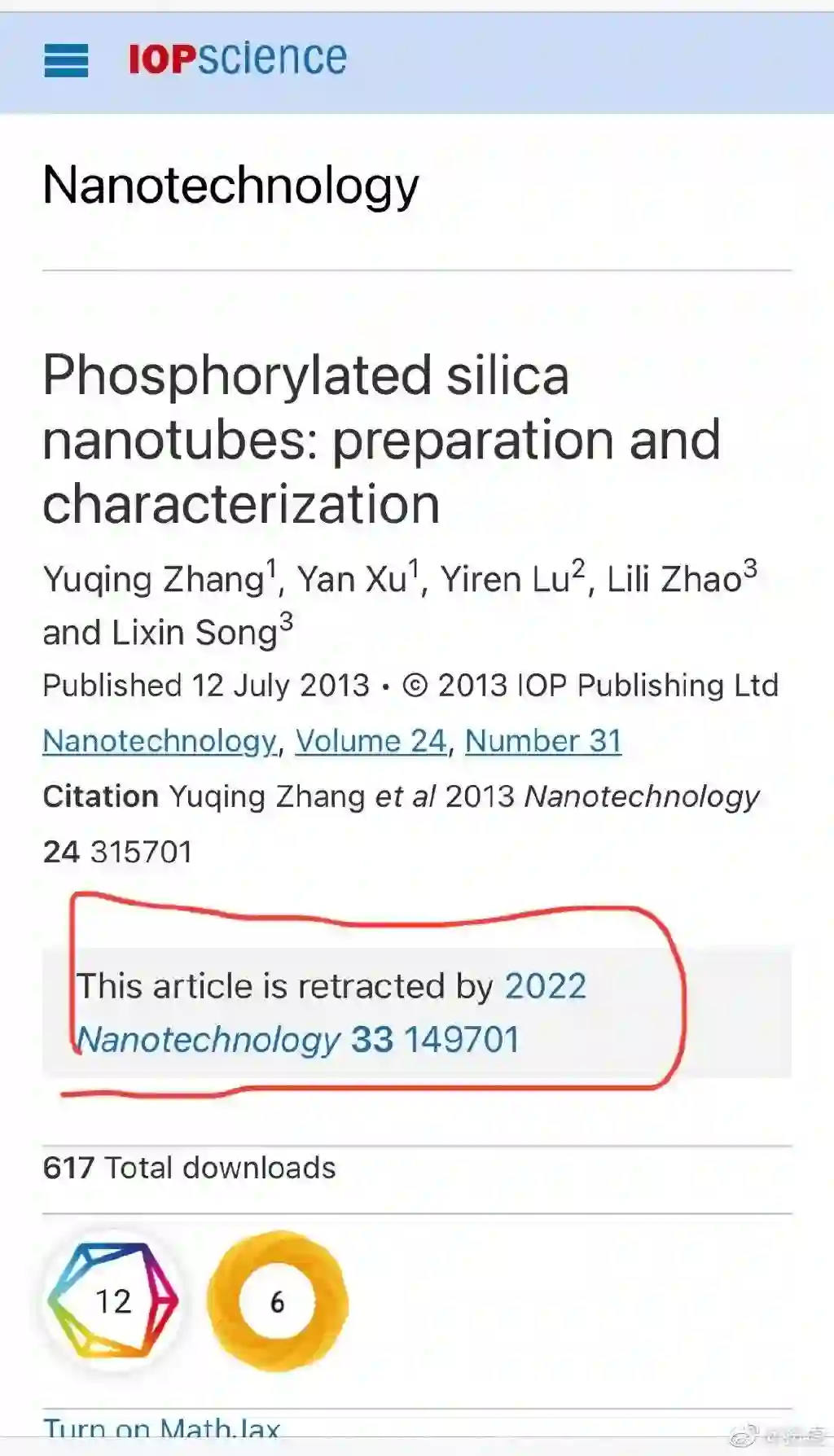View Altmetric score badge 12
Image resolution: width=834 pixels, height=1456 pixels.
(112, 1300)
